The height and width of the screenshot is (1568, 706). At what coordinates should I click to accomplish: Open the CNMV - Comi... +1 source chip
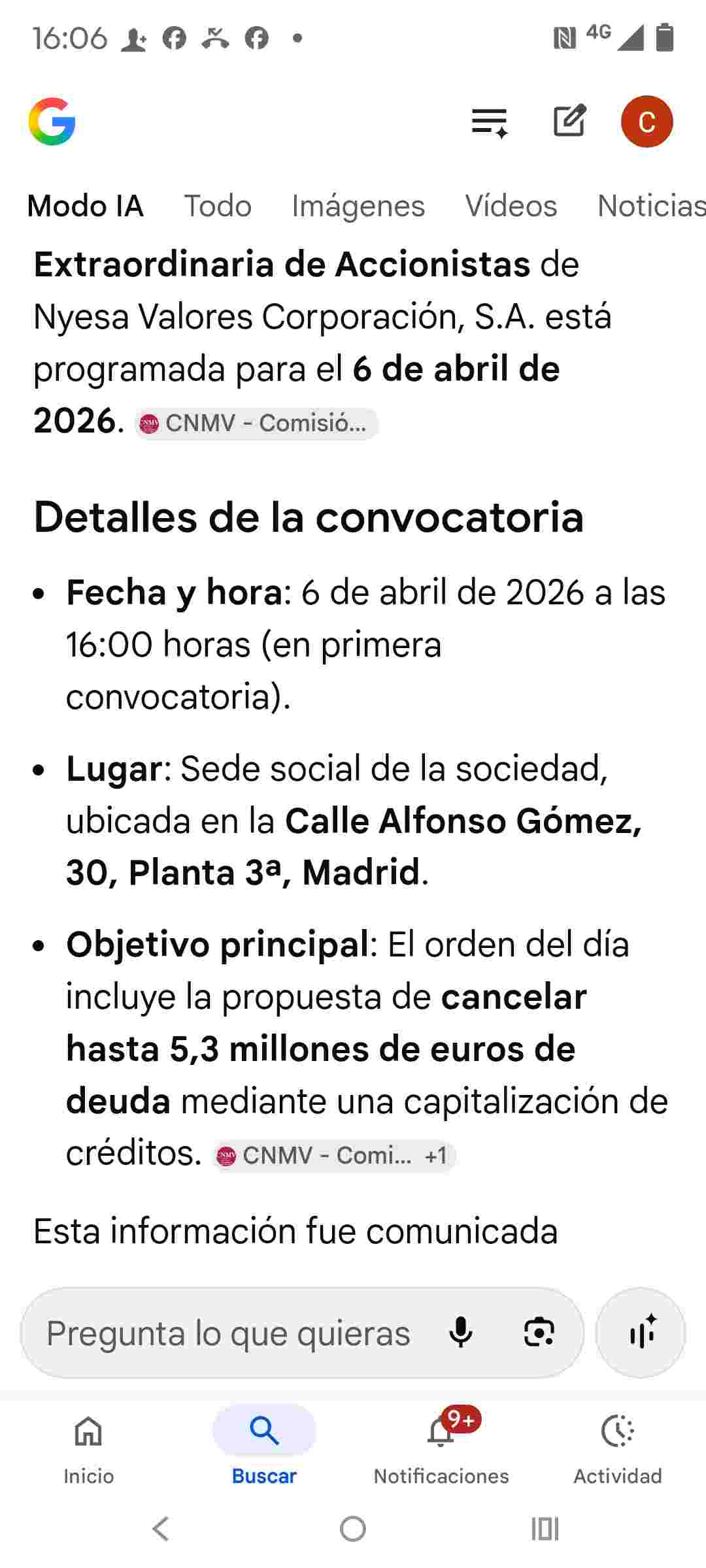pyautogui.click(x=334, y=1155)
